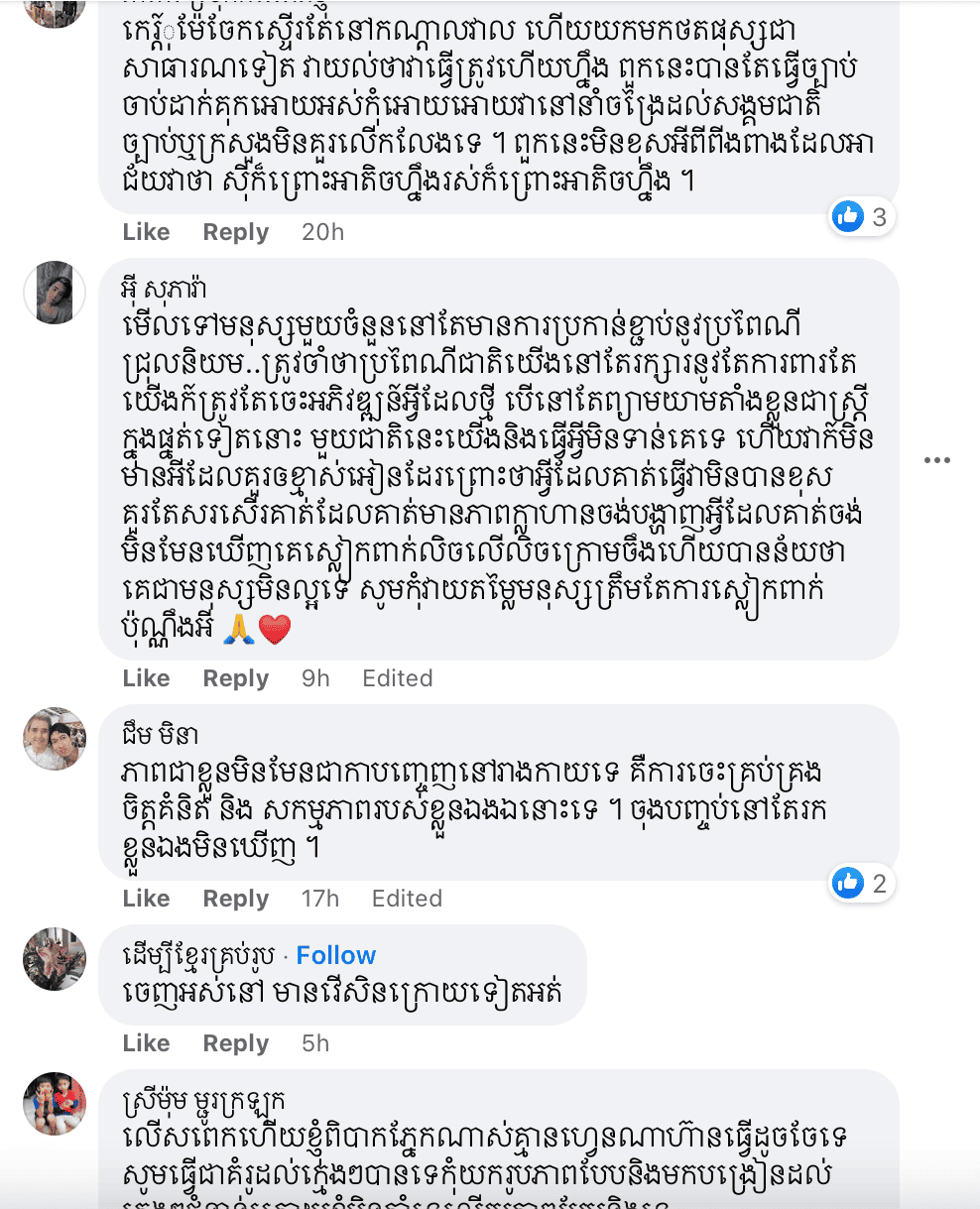Open profile picture of the 5h commenter
Image resolution: width=980 pixels, height=1209 pixels.
[55, 959]
